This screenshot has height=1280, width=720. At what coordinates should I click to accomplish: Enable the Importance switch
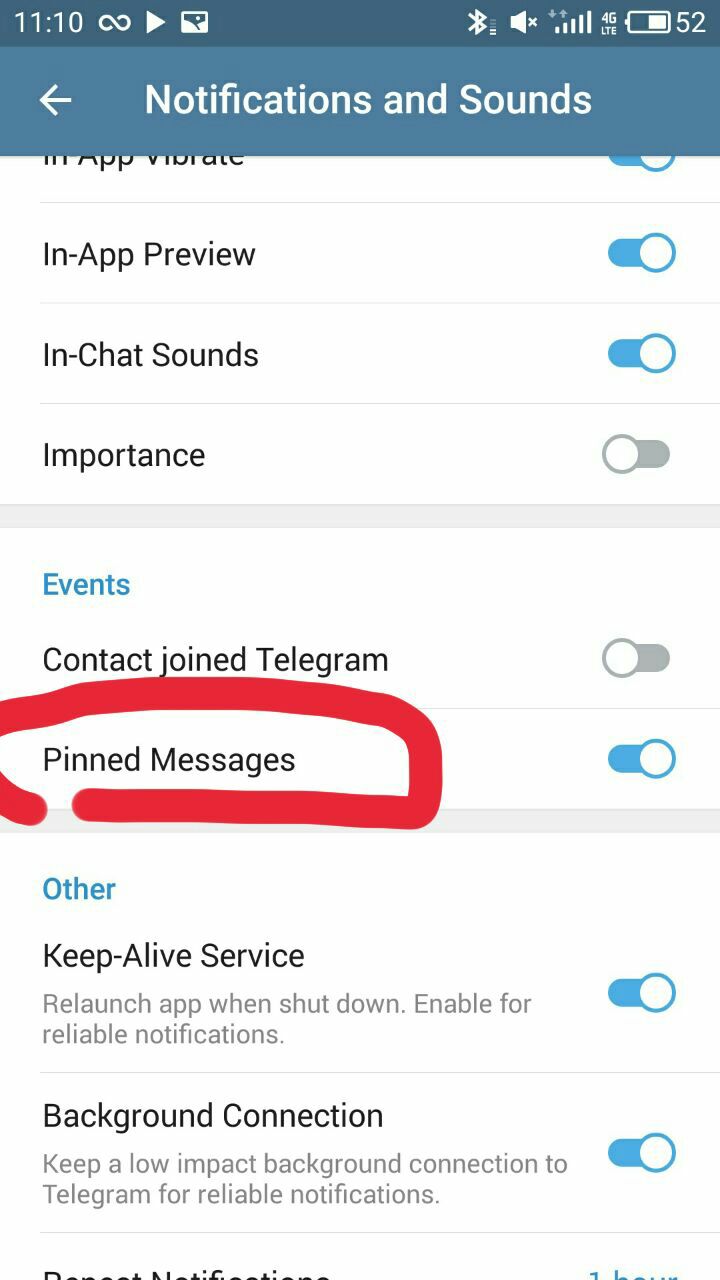pyautogui.click(x=636, y=455)
